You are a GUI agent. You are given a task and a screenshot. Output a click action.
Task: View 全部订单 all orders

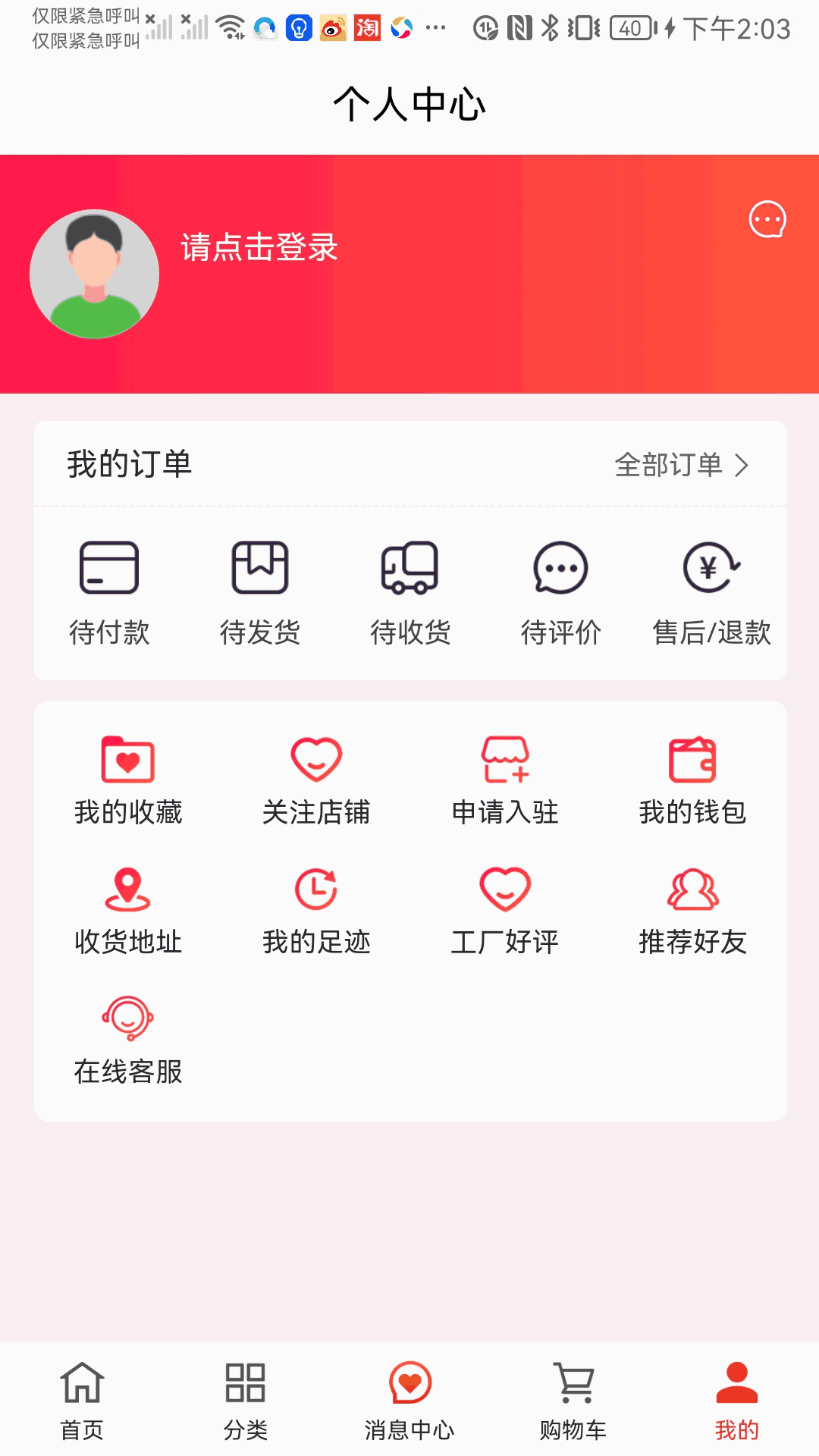(x=681, y=465)
